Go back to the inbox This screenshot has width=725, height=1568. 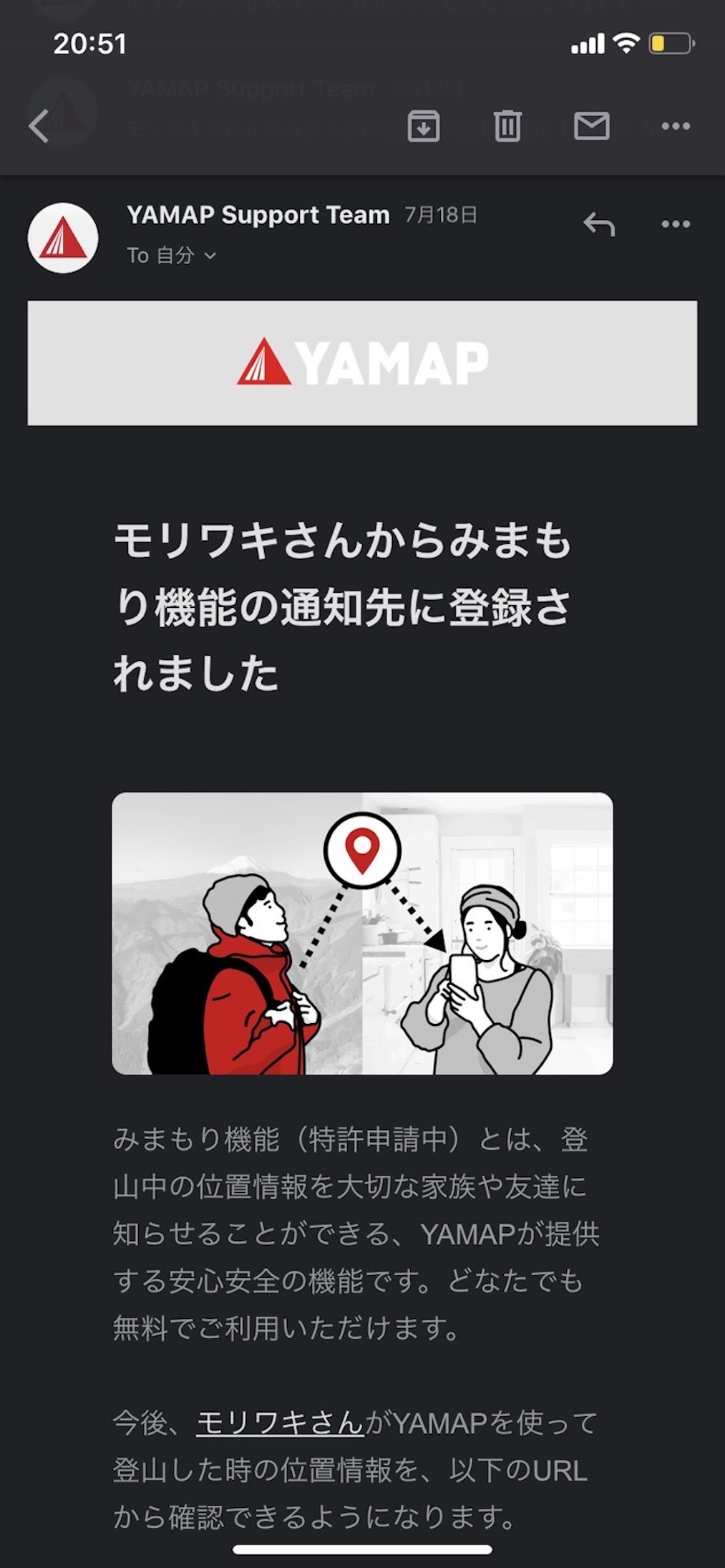(39, 127)
